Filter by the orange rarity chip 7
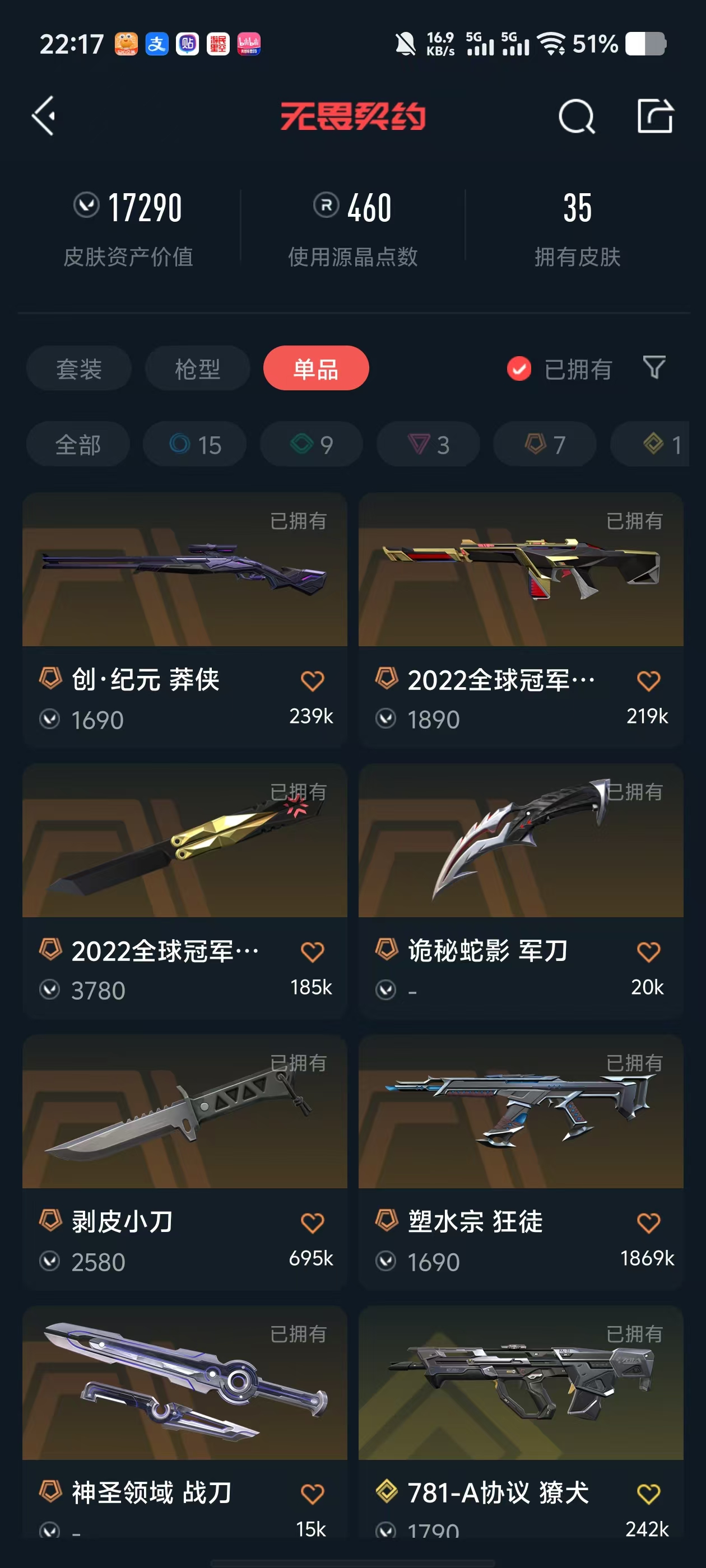706x1568 pixels. 545,444
